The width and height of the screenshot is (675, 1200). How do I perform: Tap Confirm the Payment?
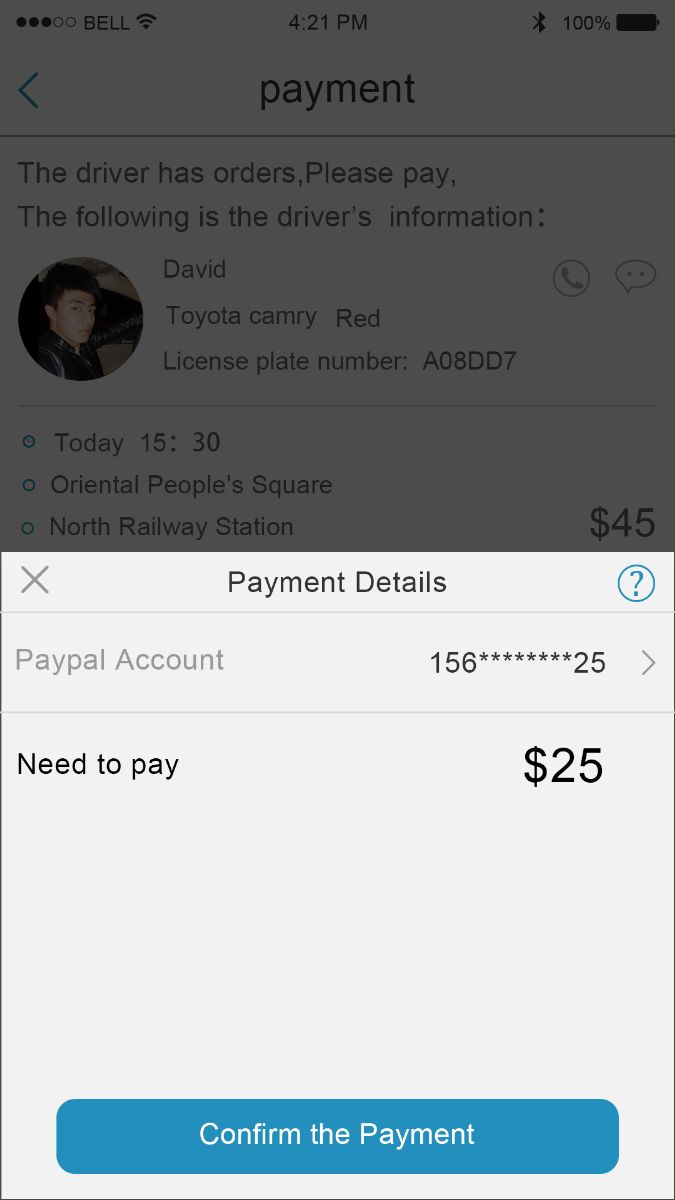337,1135
